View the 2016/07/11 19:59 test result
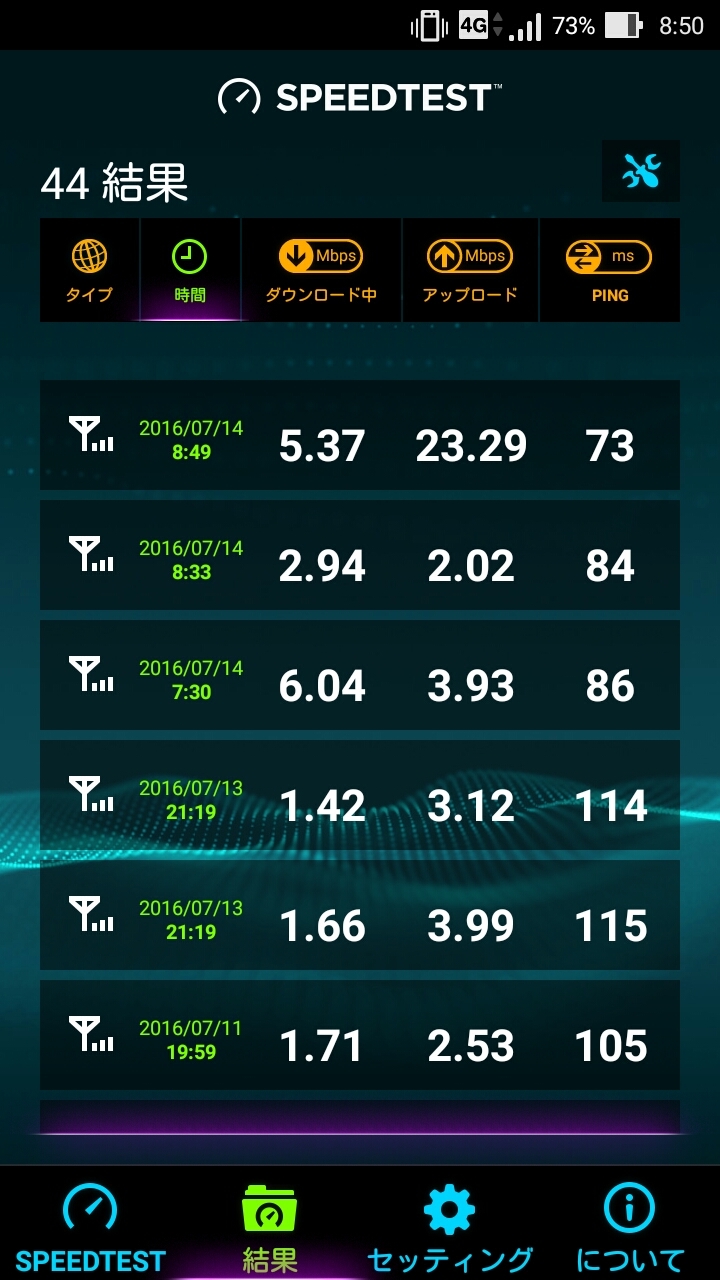Screen dimensions: 720x1280 tap(360, 1036)
